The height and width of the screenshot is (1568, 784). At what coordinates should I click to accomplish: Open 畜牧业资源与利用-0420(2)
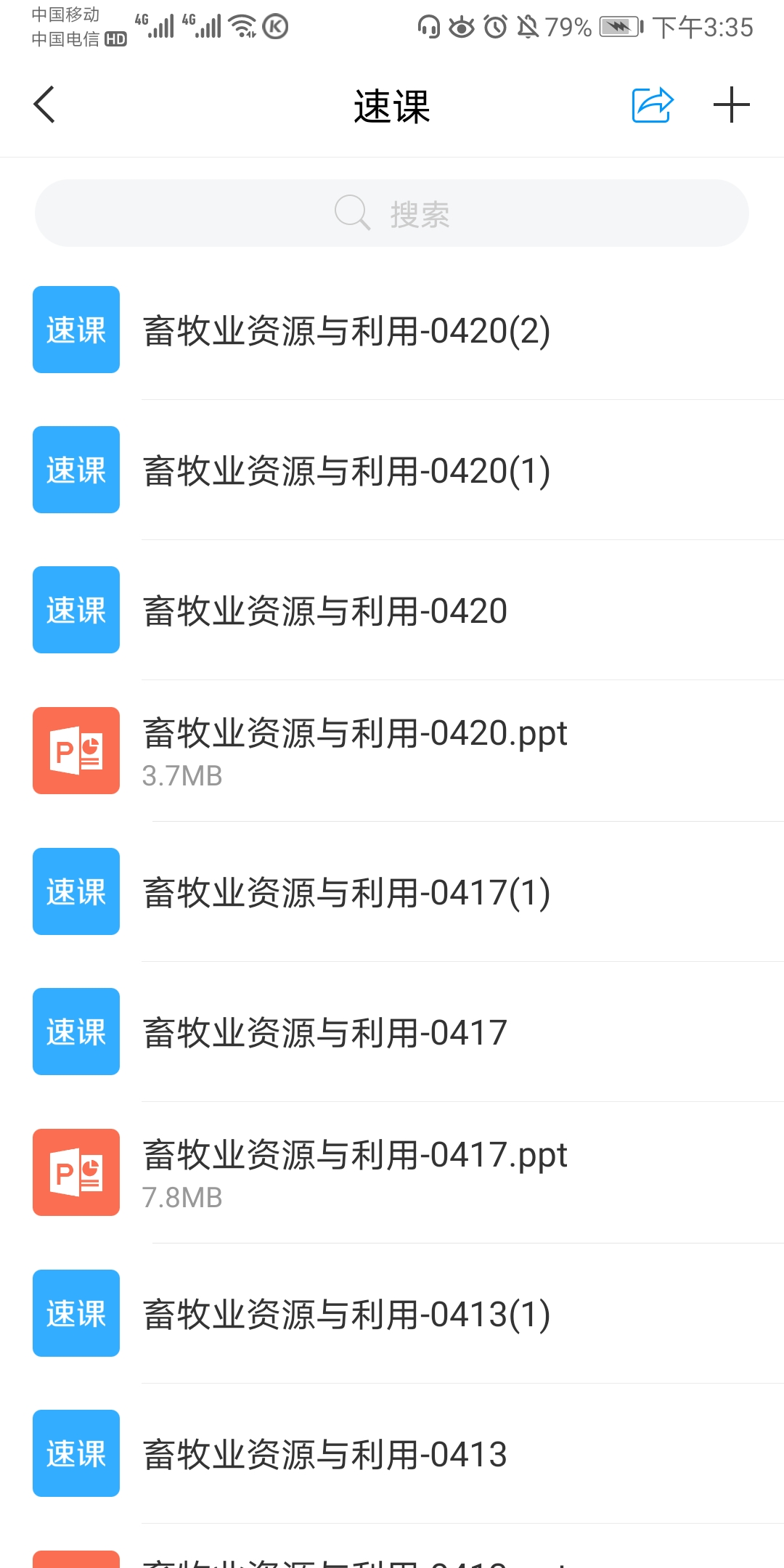(x=392, y=330)
